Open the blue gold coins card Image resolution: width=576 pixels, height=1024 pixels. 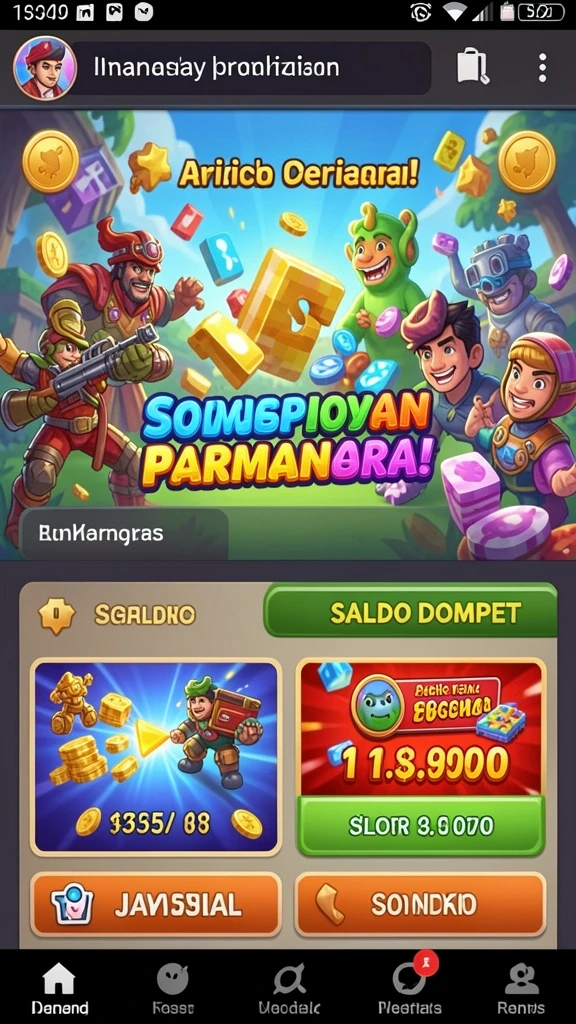(x=156, y=757)
